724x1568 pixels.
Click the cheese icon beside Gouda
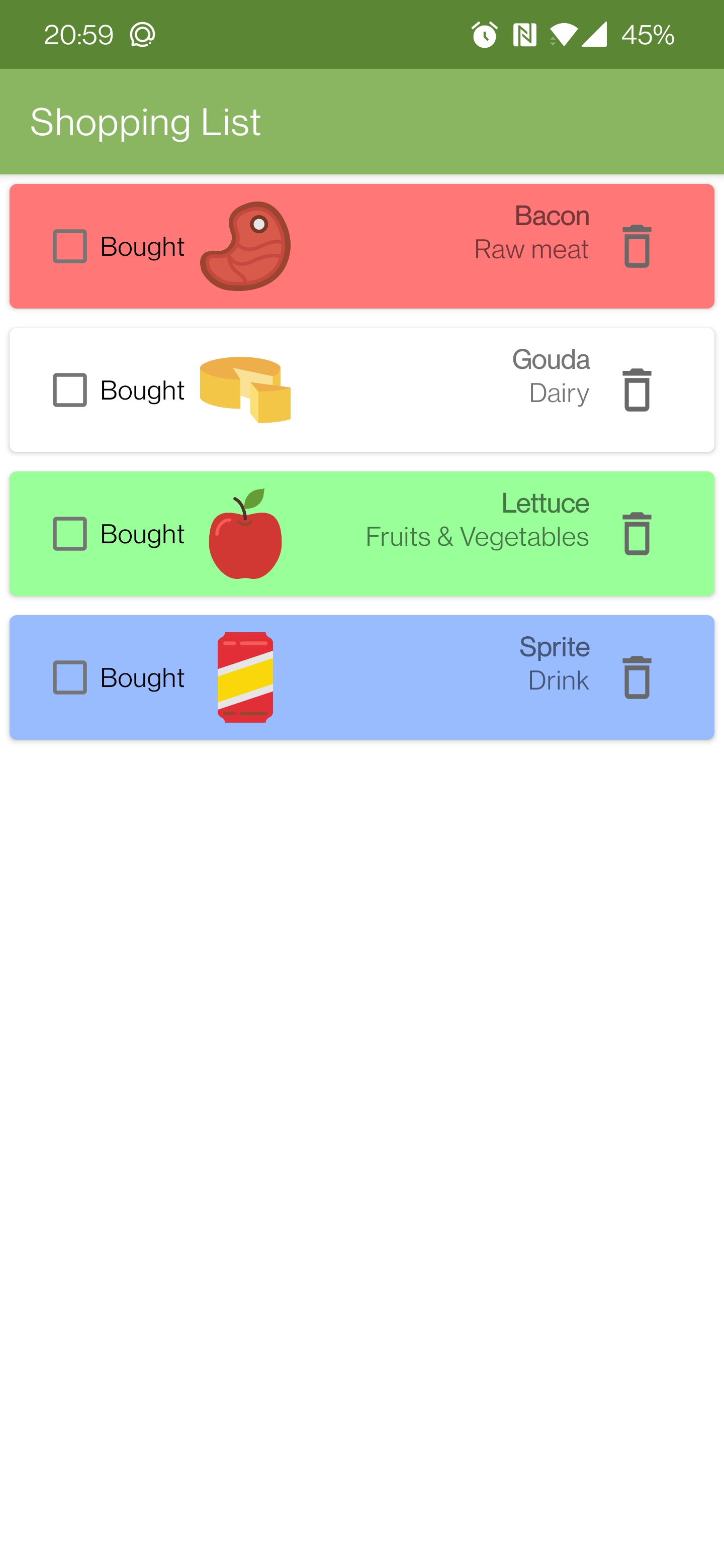click(x=244, y=389)
